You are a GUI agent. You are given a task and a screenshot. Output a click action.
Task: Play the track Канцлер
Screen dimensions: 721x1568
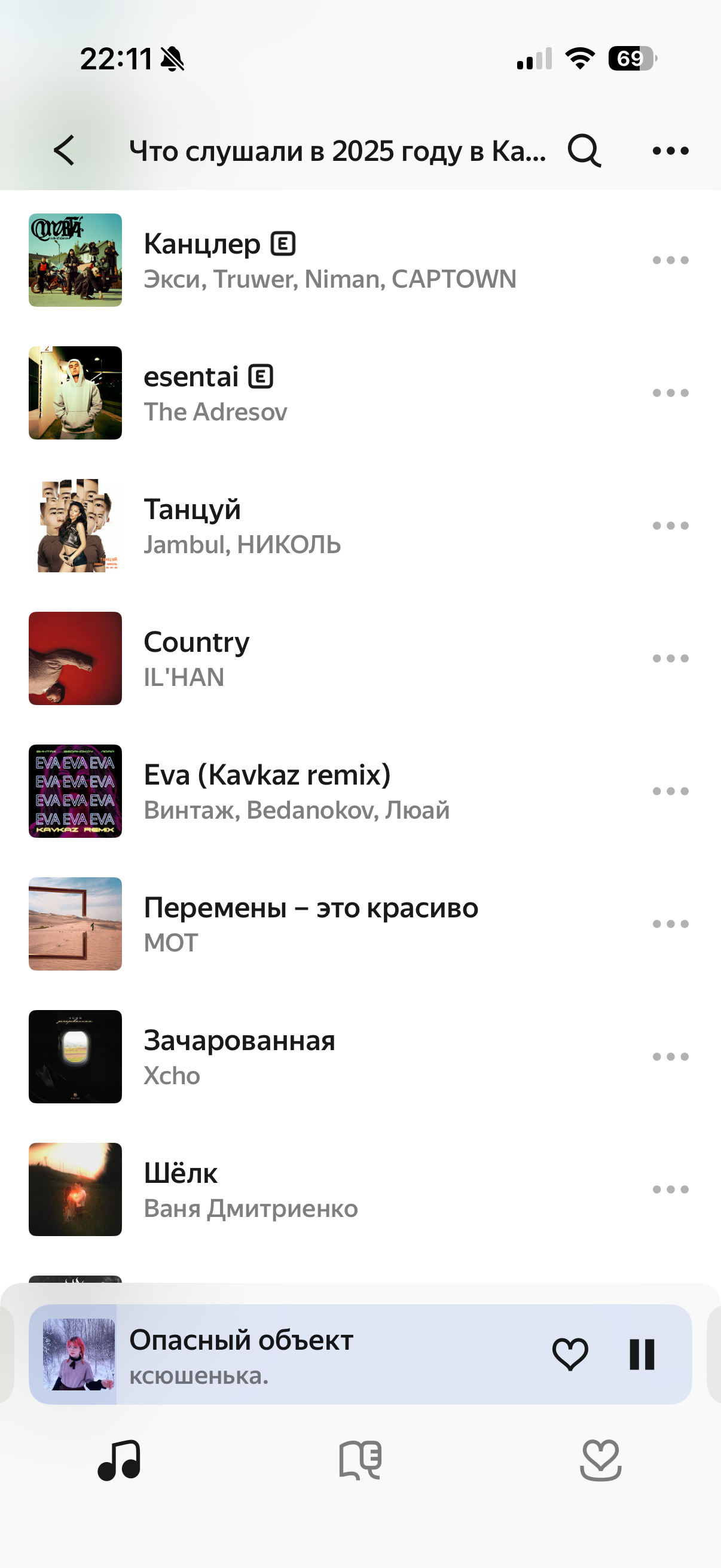click(x=329, y=261)
